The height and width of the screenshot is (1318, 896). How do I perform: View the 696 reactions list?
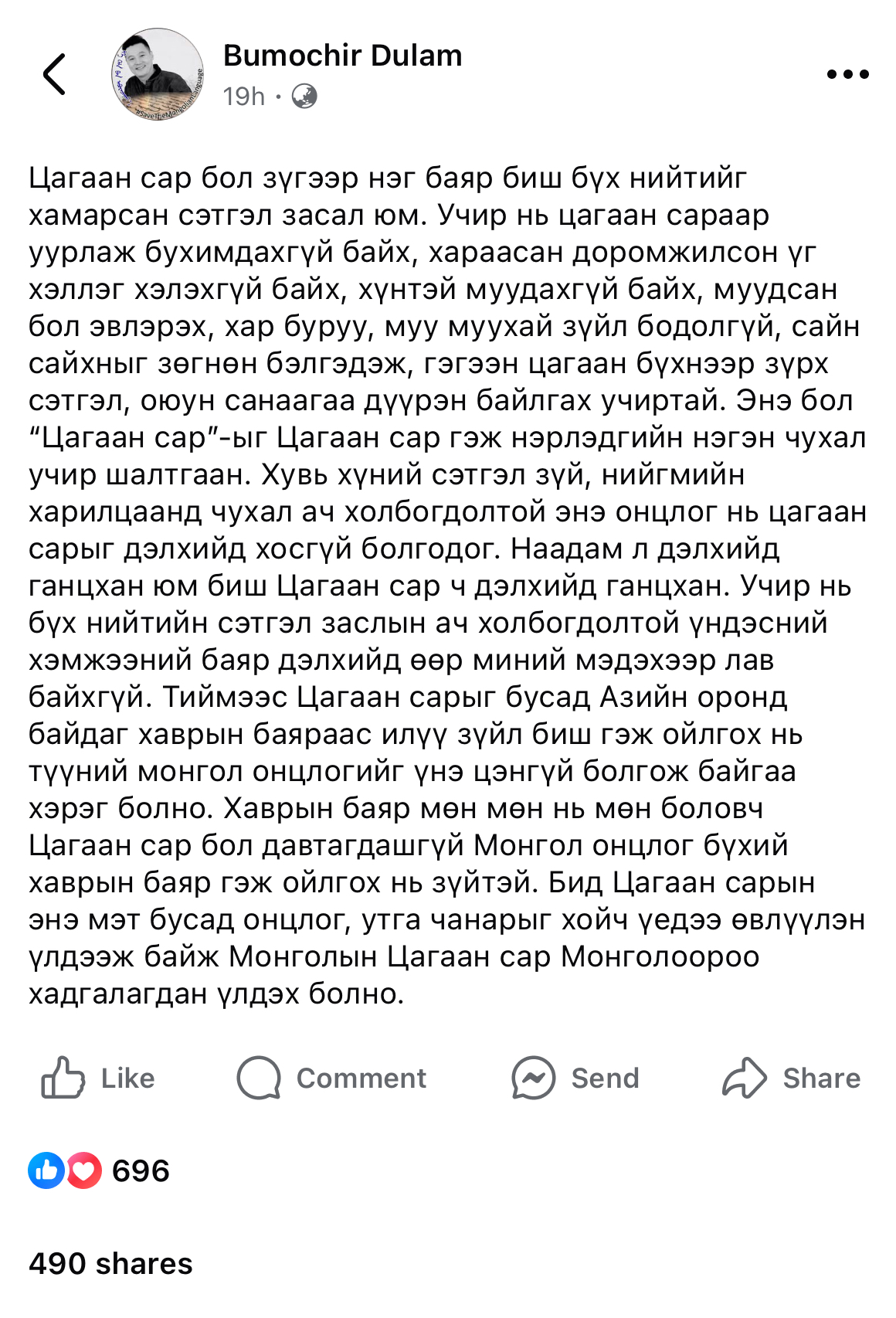tap(99, 1170)
